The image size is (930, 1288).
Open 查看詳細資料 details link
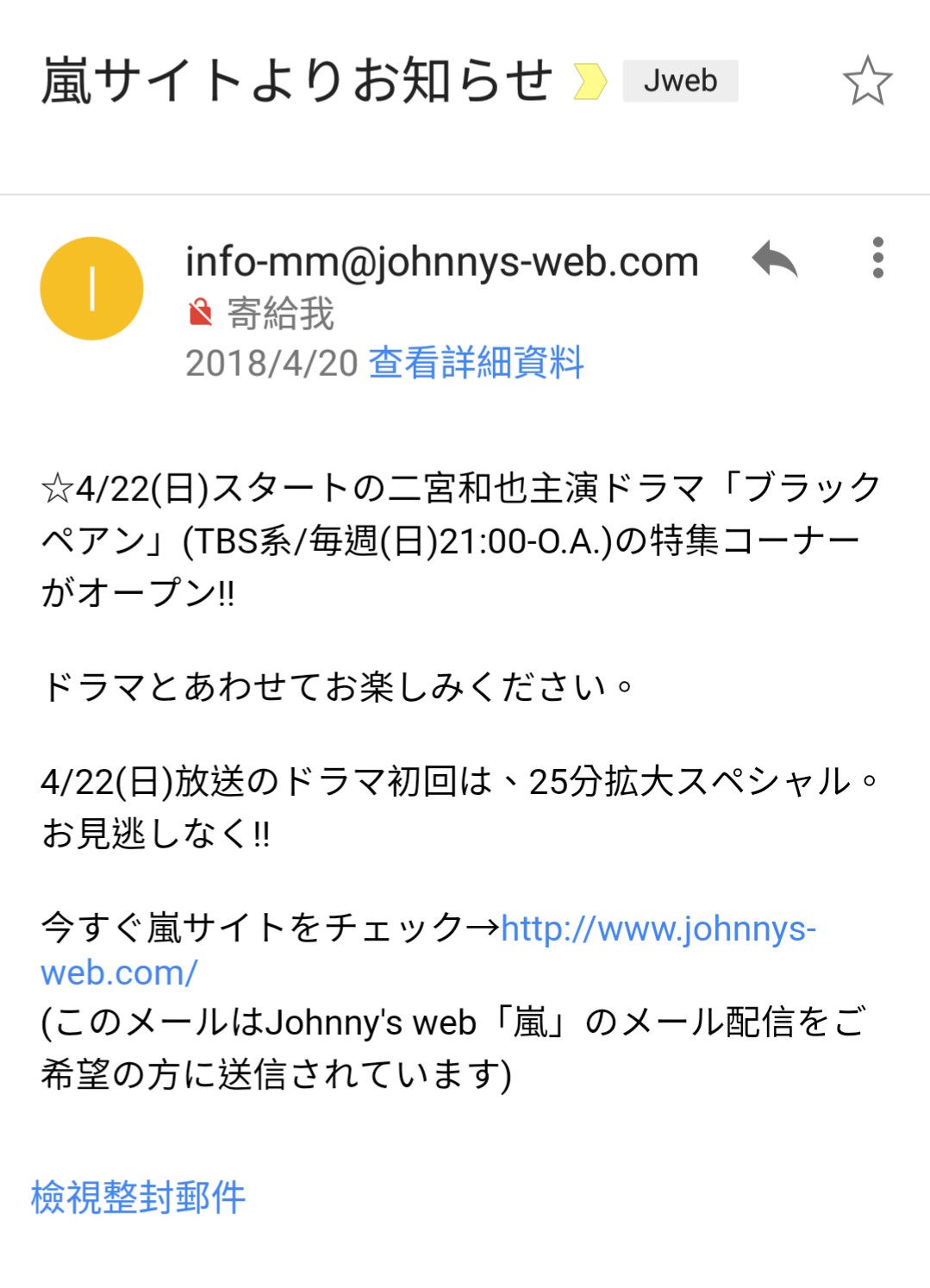(477, 363)
